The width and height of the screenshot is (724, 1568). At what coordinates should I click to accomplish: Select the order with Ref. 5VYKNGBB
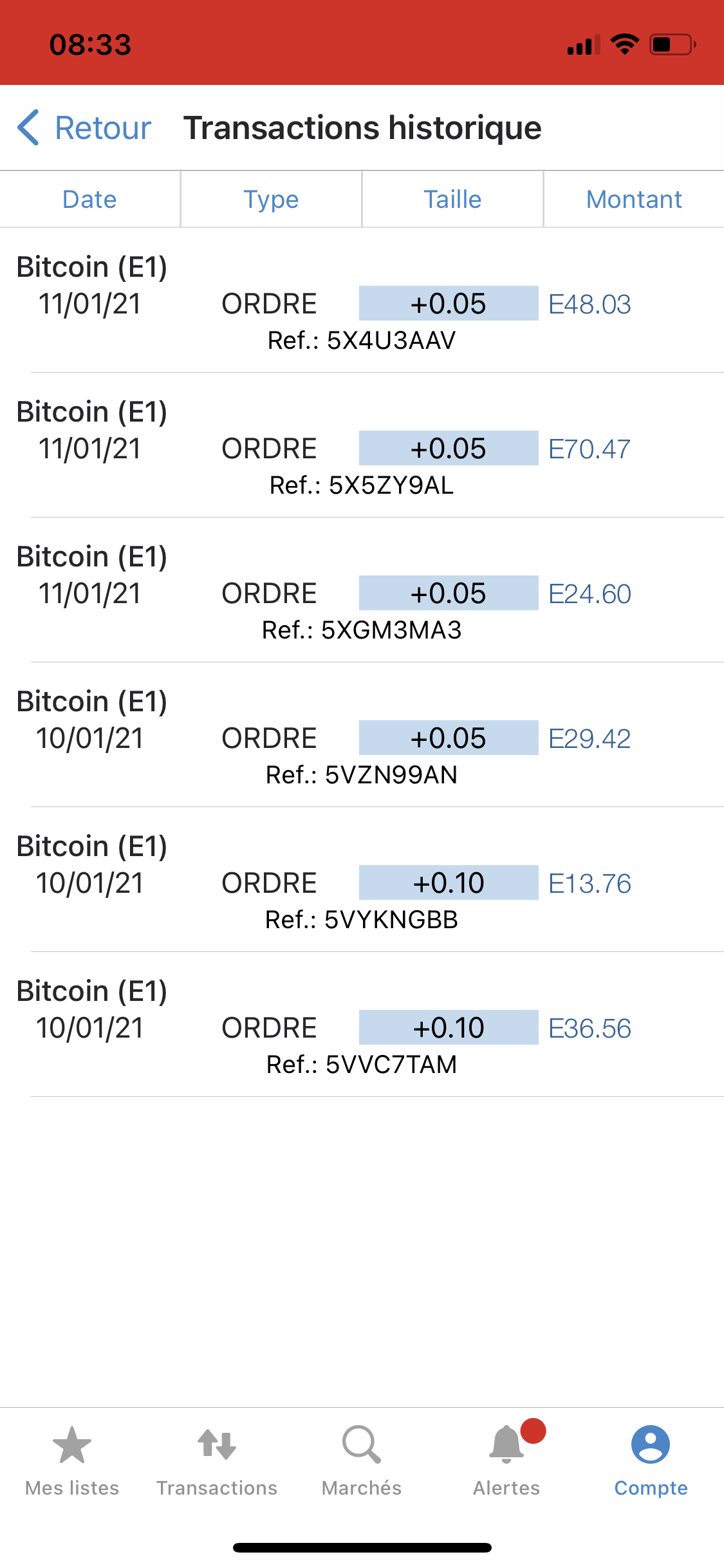click(362, 882)
